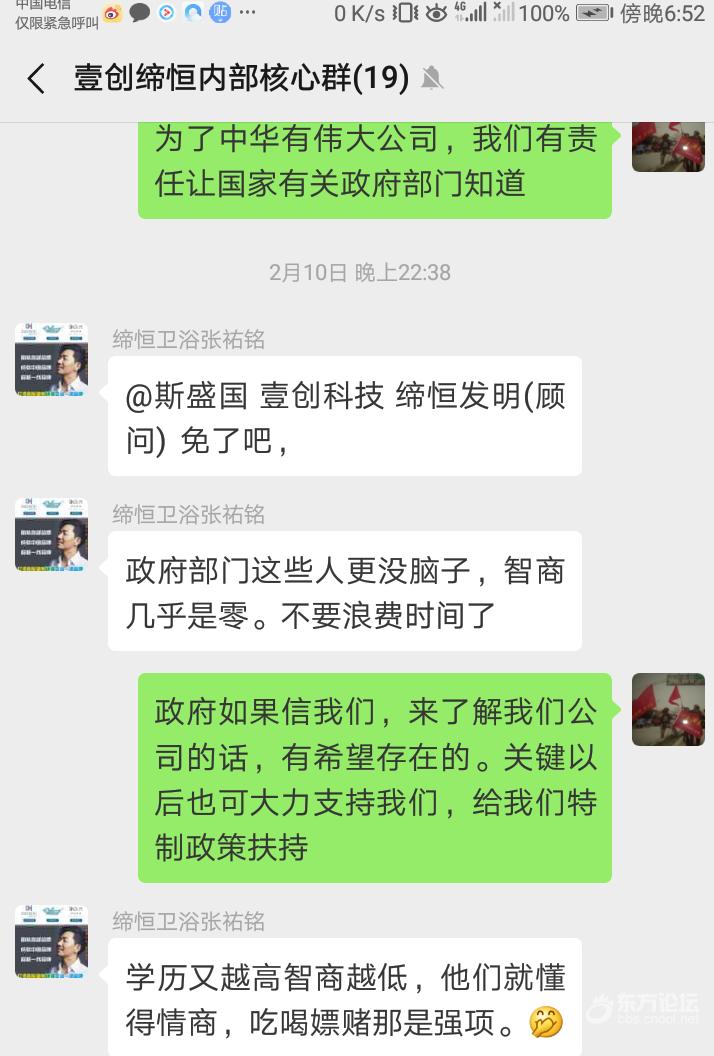Tap 张祐铭's avatar next to the 政府部门这些人 message
This screenshot has height=1056, width=714.
pyautogui.click(x=51, y=535)
